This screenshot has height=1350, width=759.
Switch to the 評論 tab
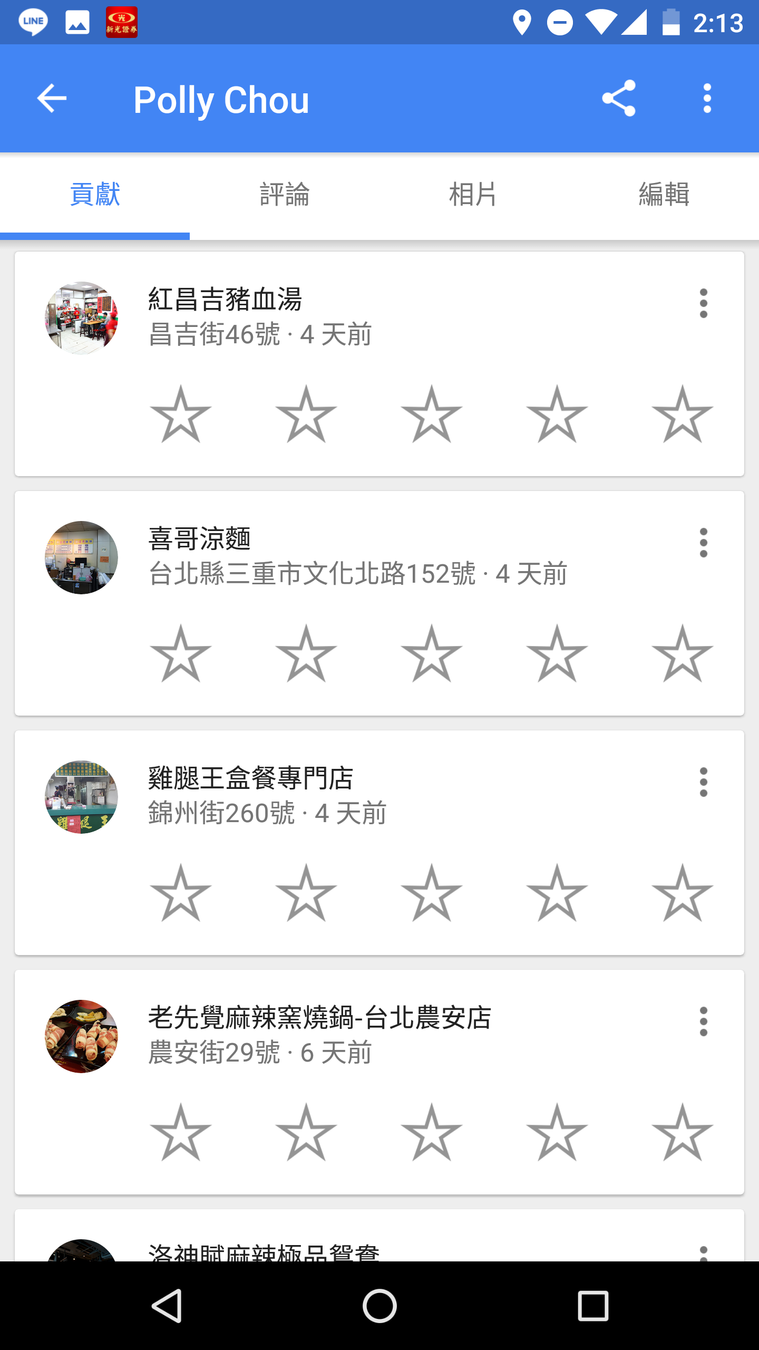pos(284,194)
